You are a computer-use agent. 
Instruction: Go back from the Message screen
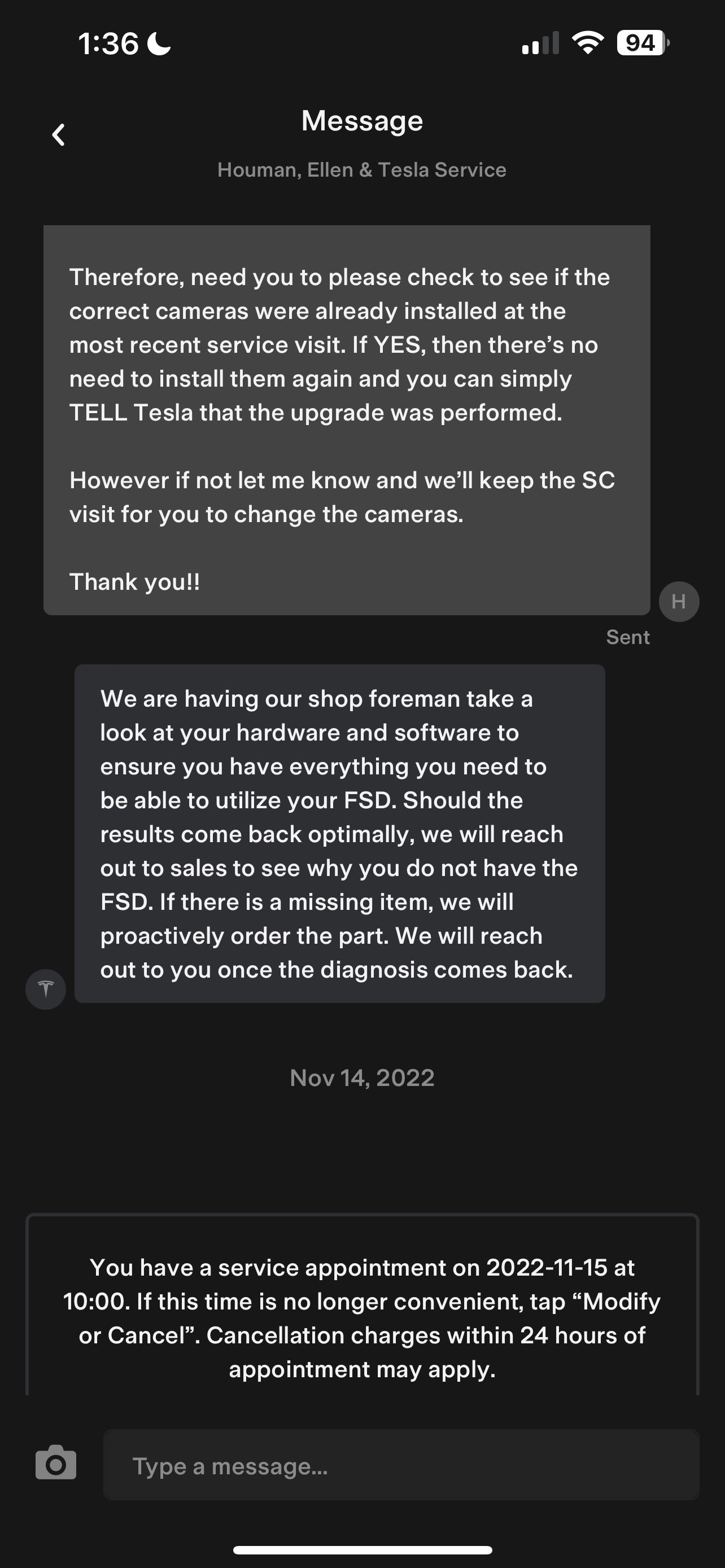point(58,134)
